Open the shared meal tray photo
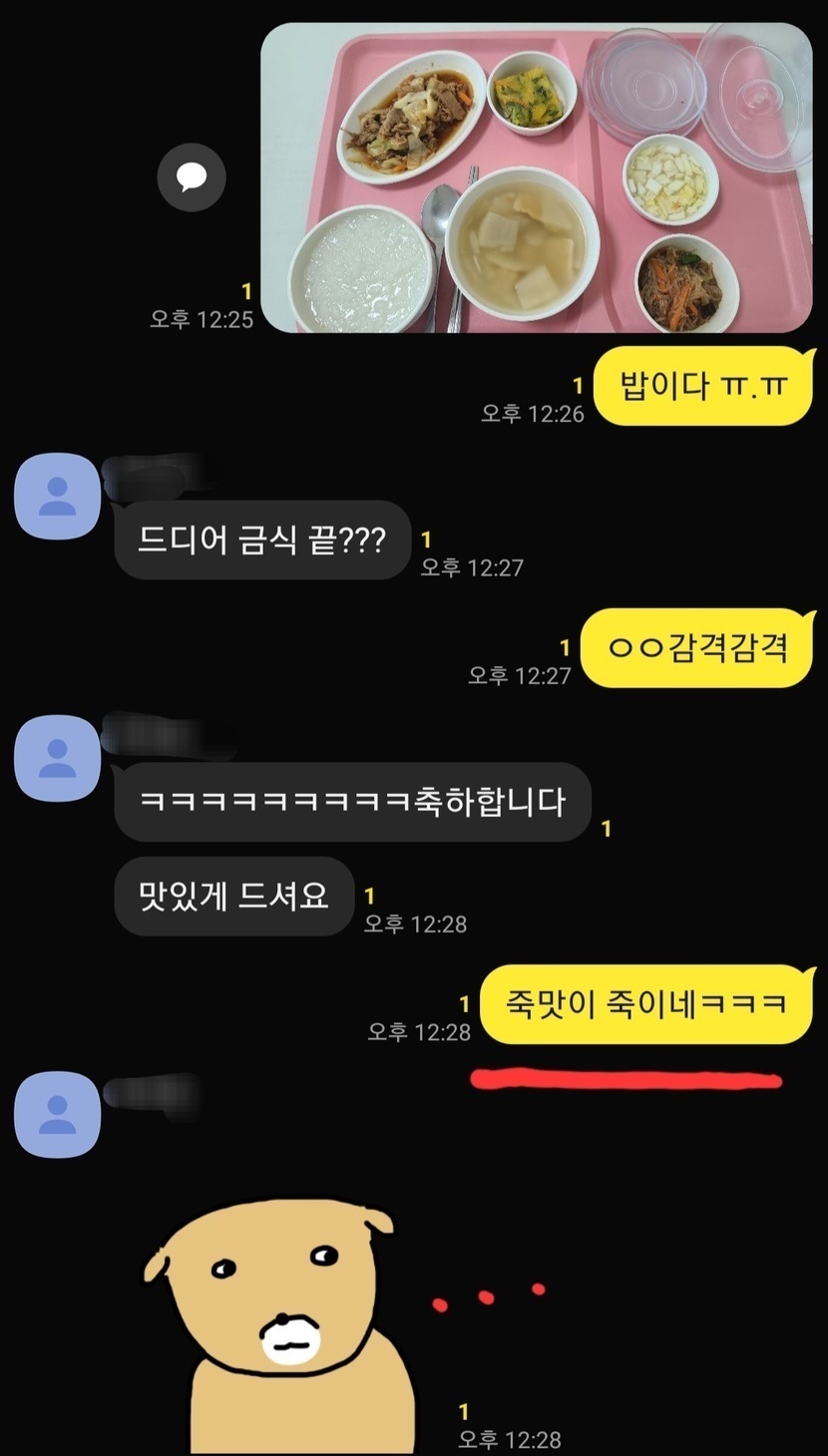The width and height of the screenshot is (828, 1456). [536, 178]
